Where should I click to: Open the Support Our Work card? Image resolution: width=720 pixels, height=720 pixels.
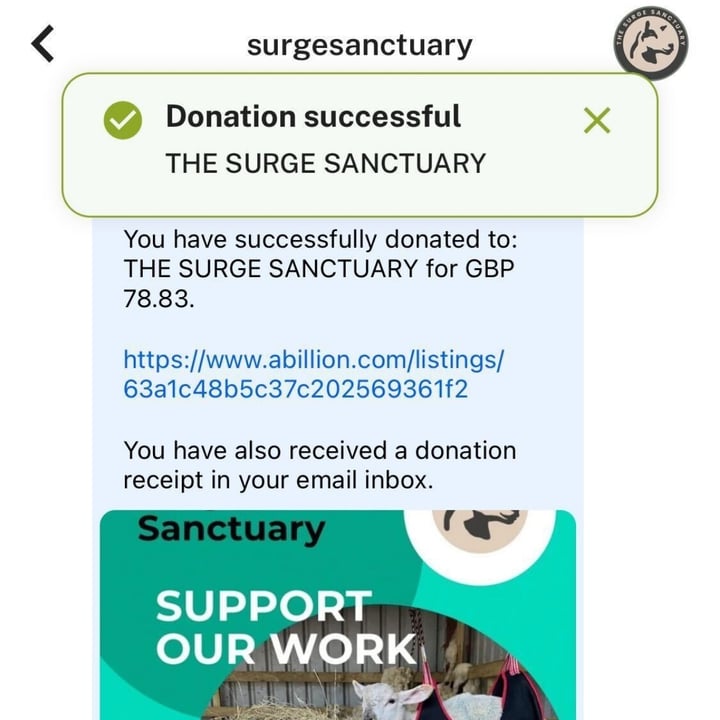pos(338,615)
